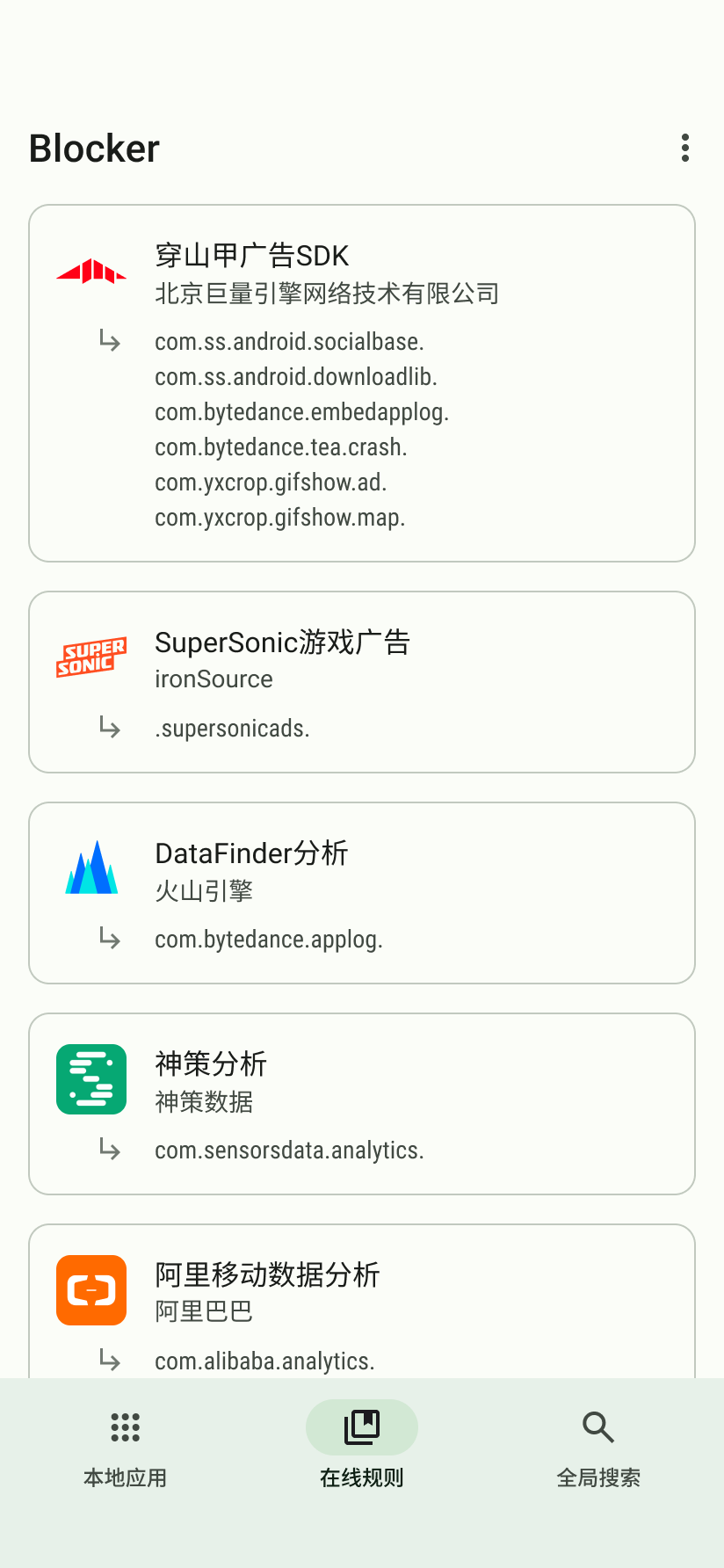Tap the Blocker title text
The image size is (724, 1568).
[93, 148]
